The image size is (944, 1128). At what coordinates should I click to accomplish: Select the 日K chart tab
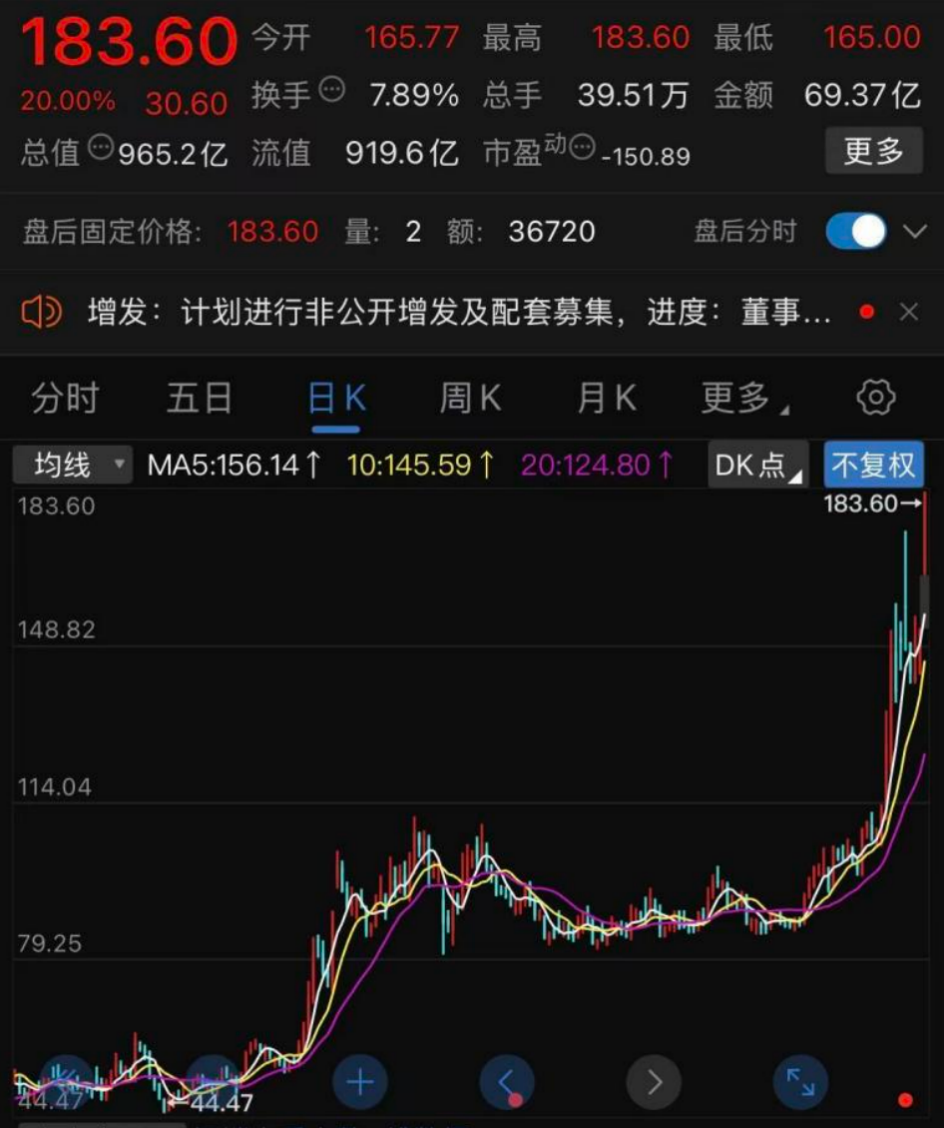point(337,398)
